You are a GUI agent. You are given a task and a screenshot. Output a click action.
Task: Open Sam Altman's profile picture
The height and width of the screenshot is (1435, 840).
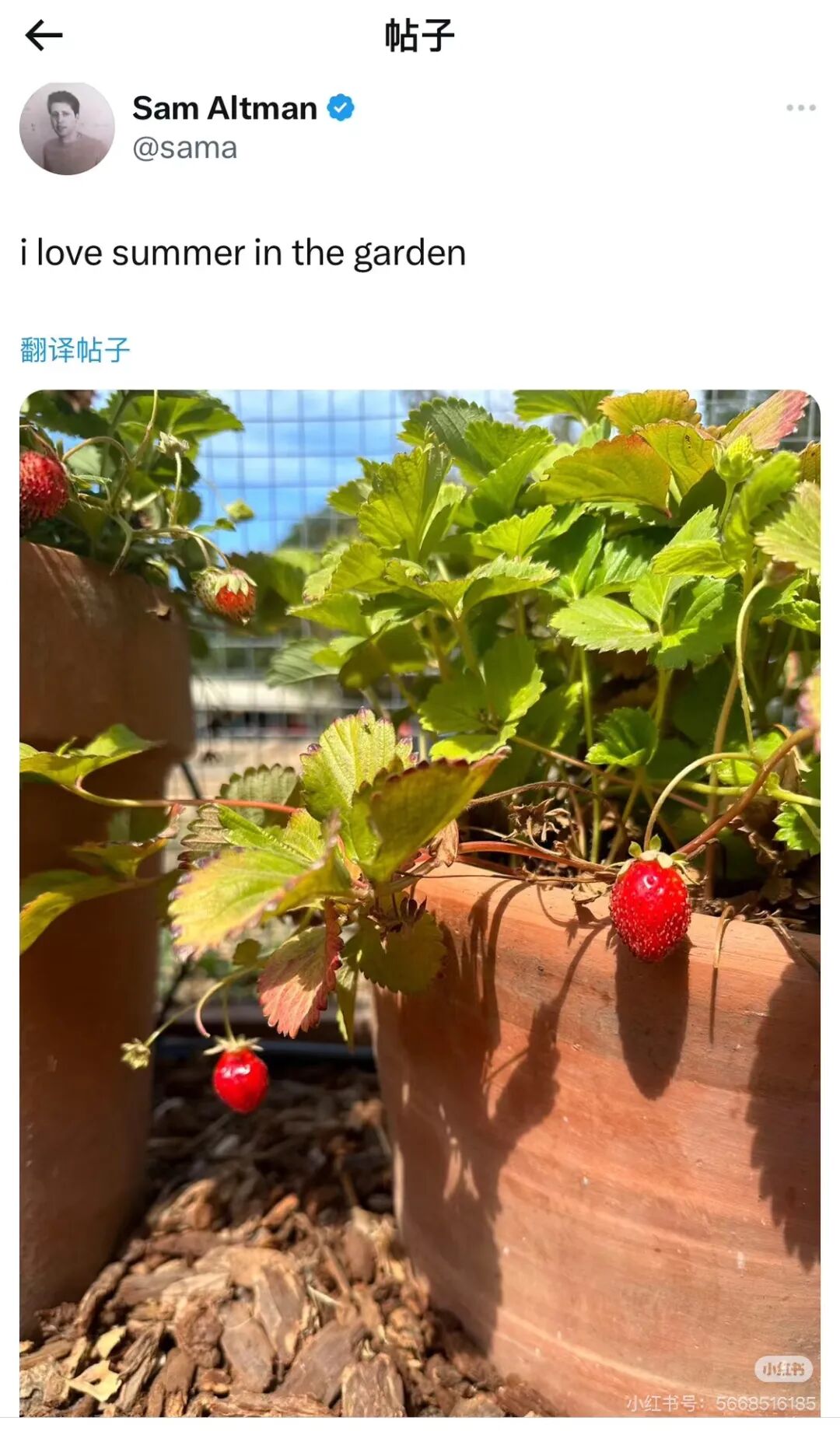(x=67, y=128)
